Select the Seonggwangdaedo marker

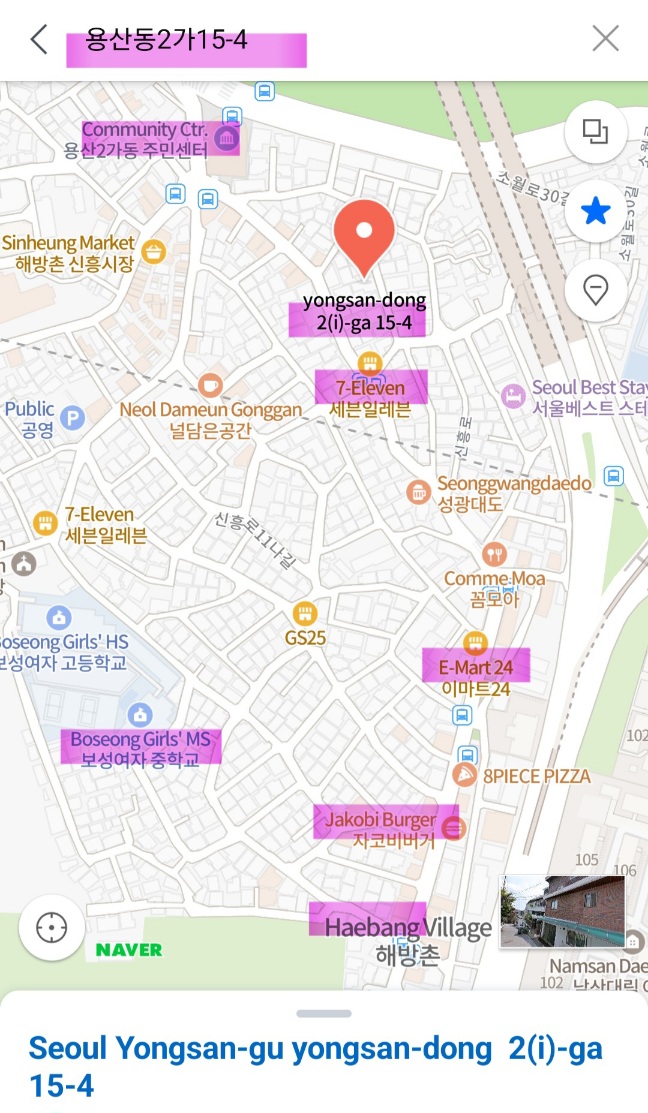(418, 491)
